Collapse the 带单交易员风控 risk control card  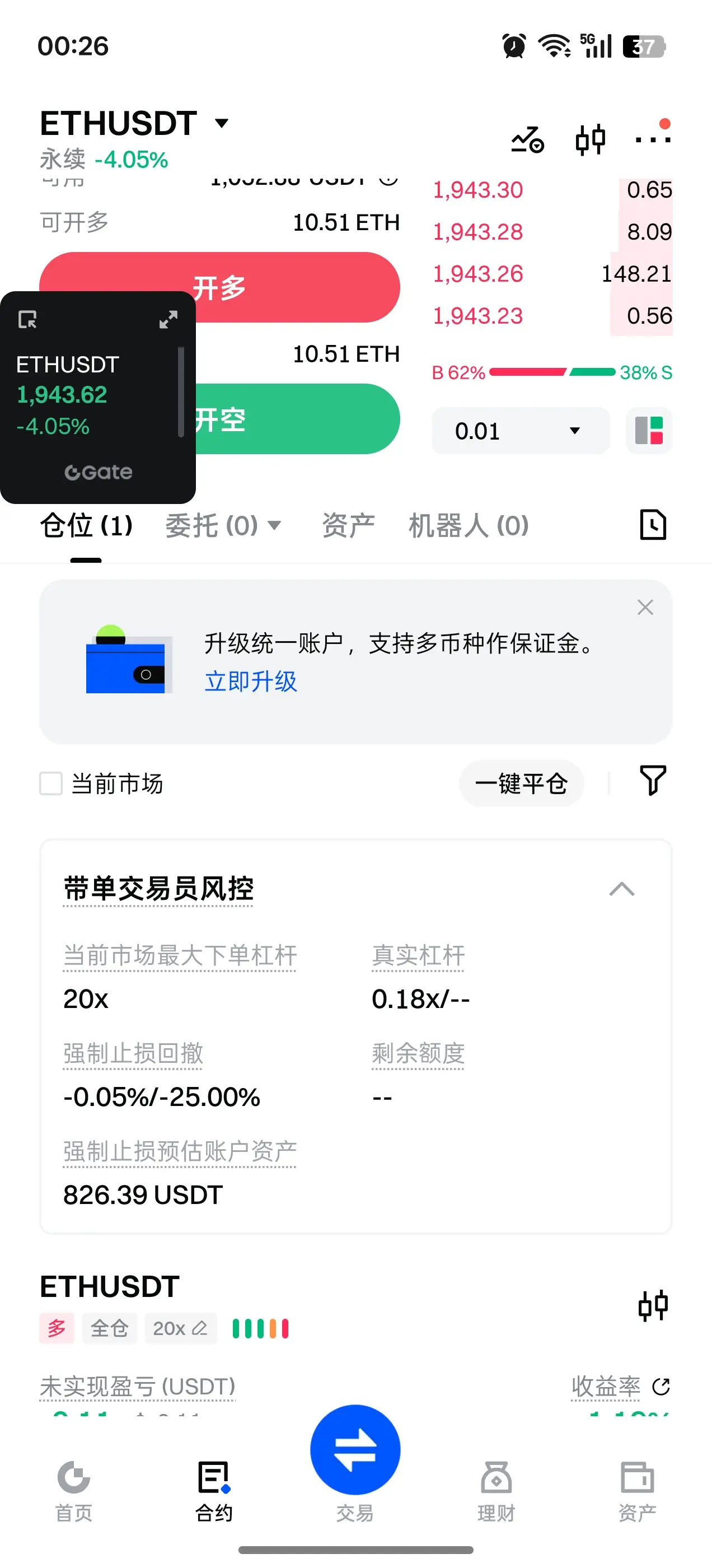[621, 889]
